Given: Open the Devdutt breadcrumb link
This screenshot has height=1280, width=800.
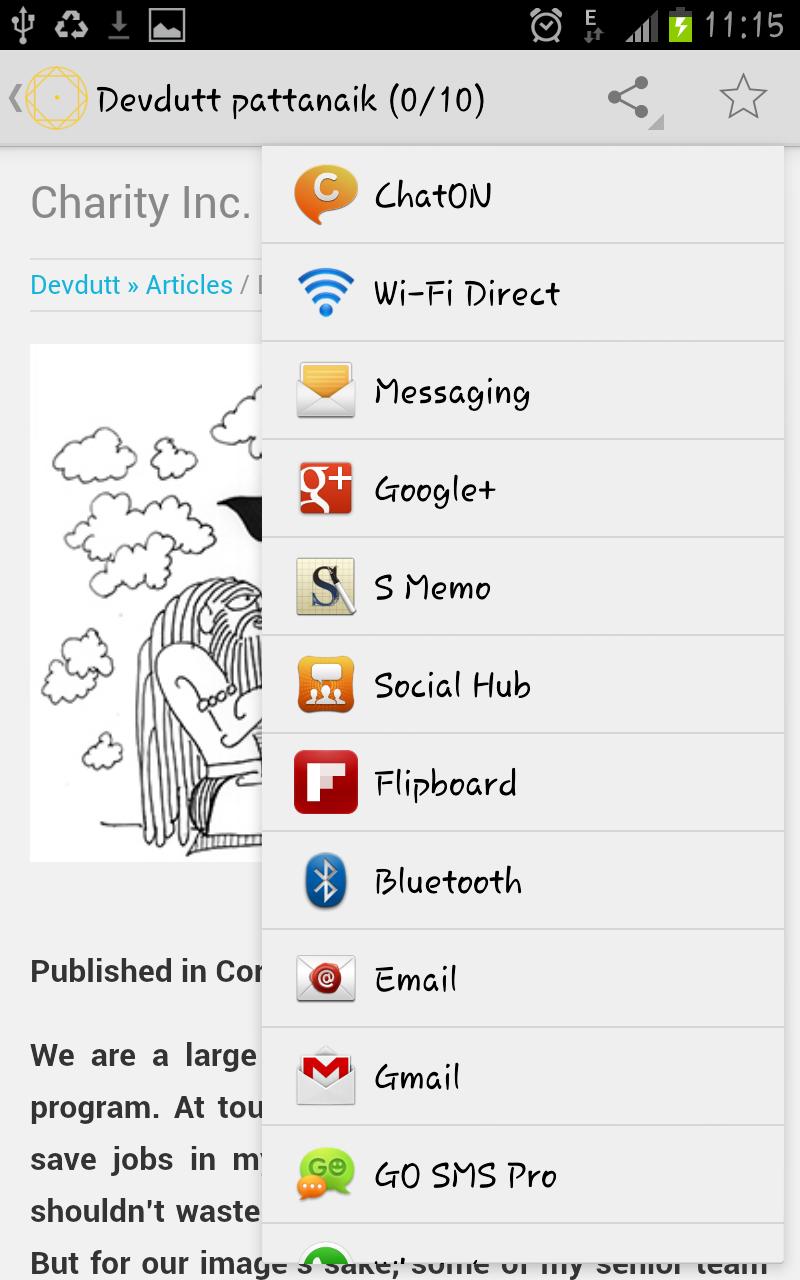Looking at the screenshot, I should tap(75, 285).
